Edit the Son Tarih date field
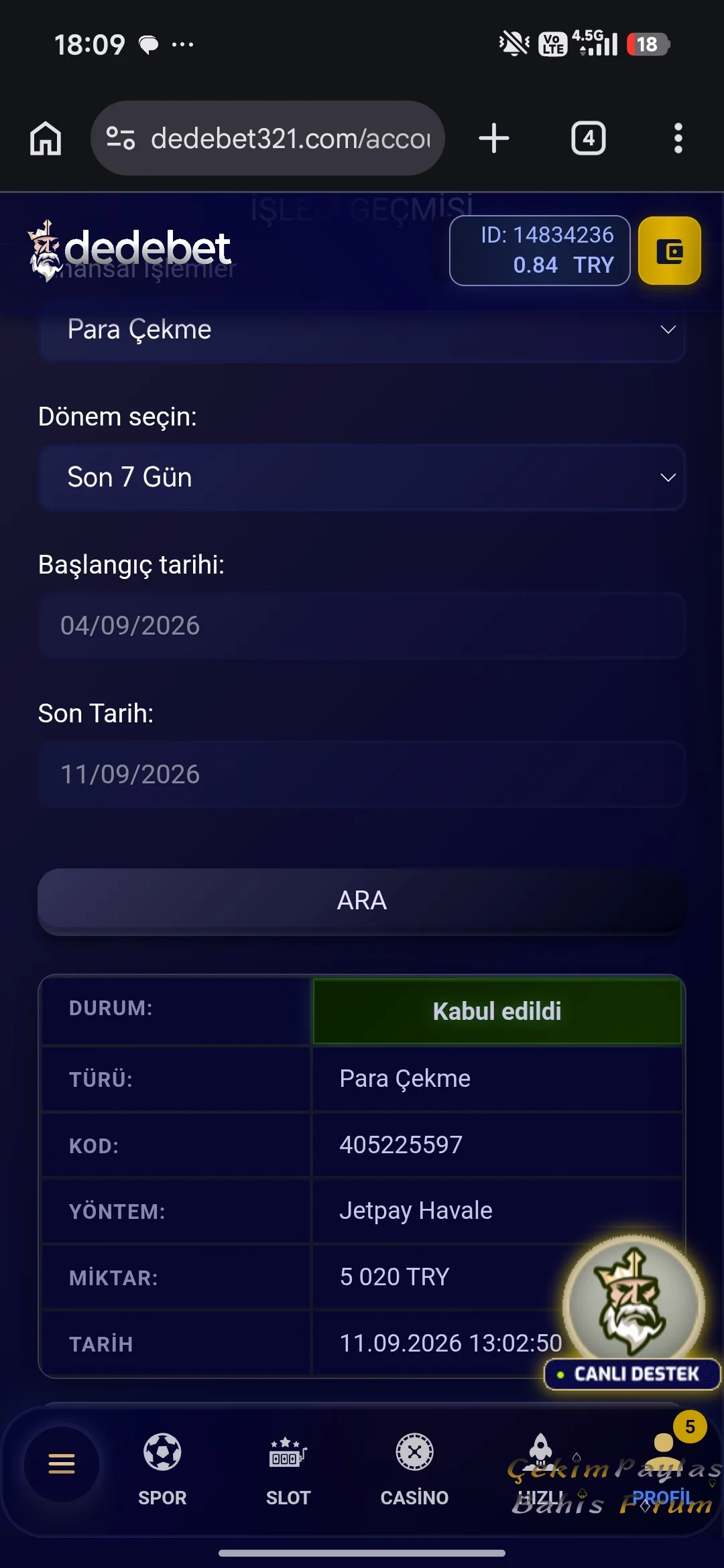This screenshot has height=1568, width=724. (362, 775)
